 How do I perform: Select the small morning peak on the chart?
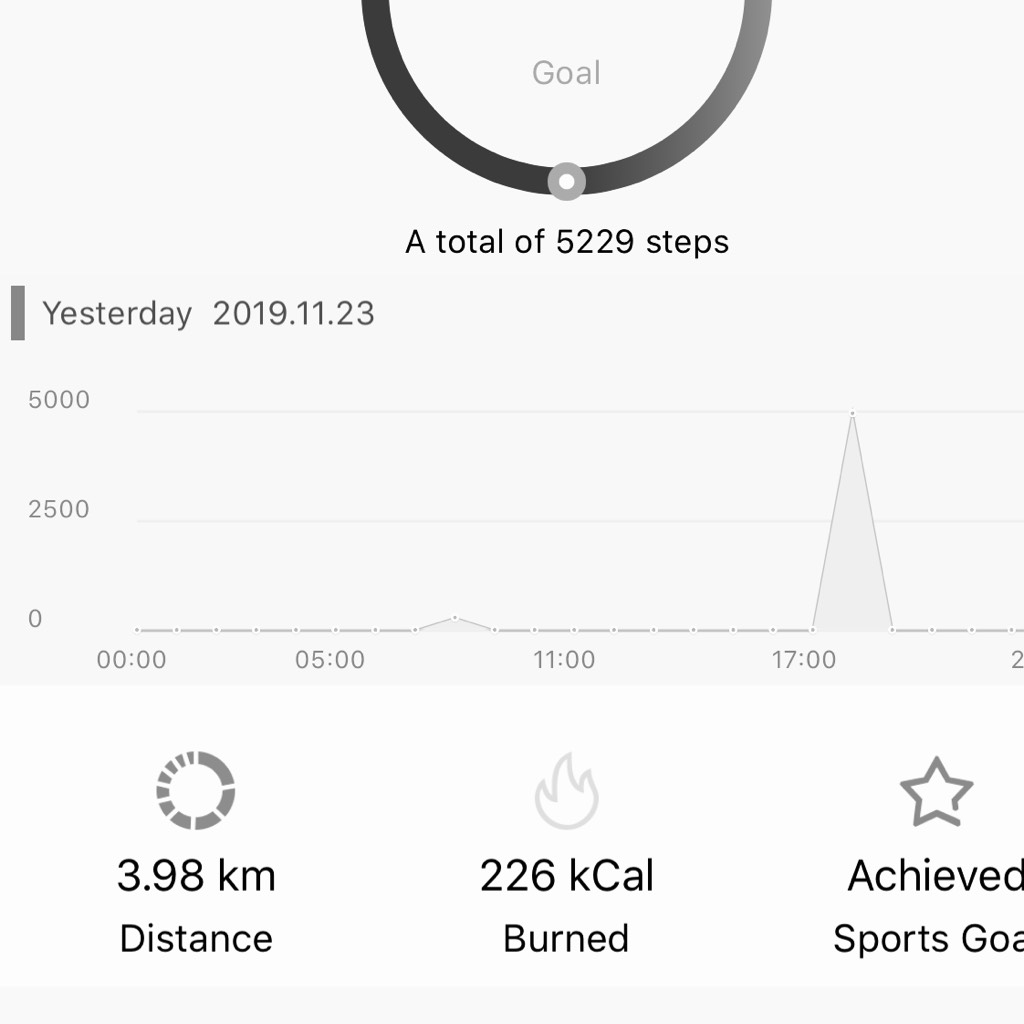coord(455,618)
